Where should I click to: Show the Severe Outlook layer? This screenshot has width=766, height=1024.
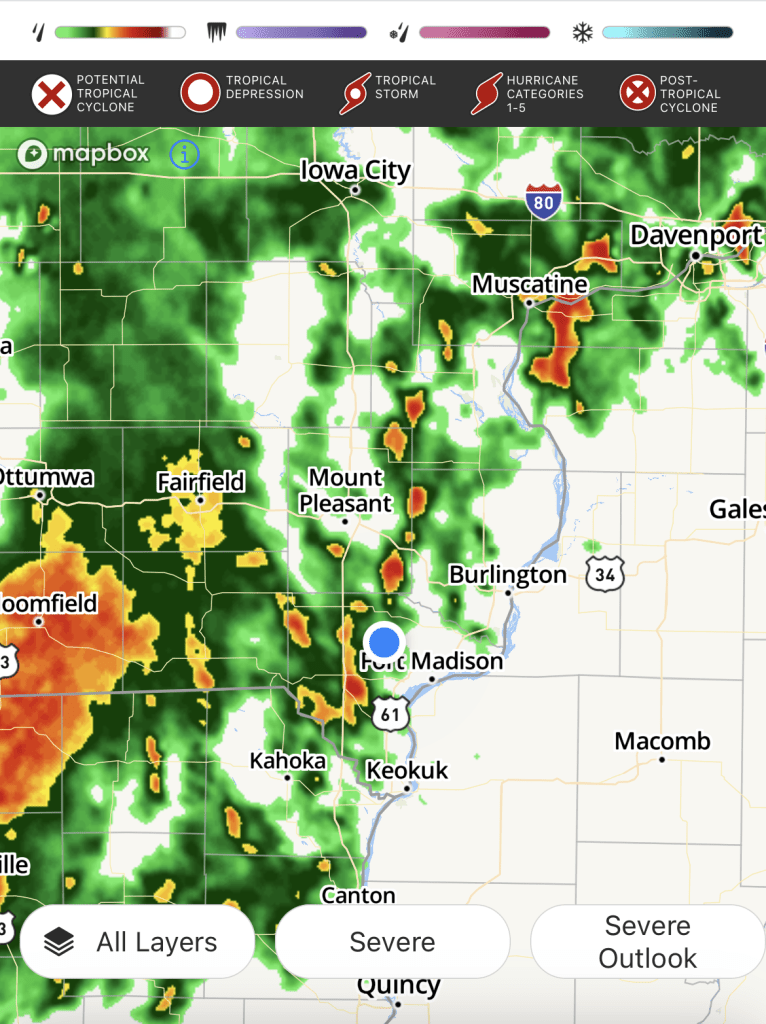(x=647, y=942)
